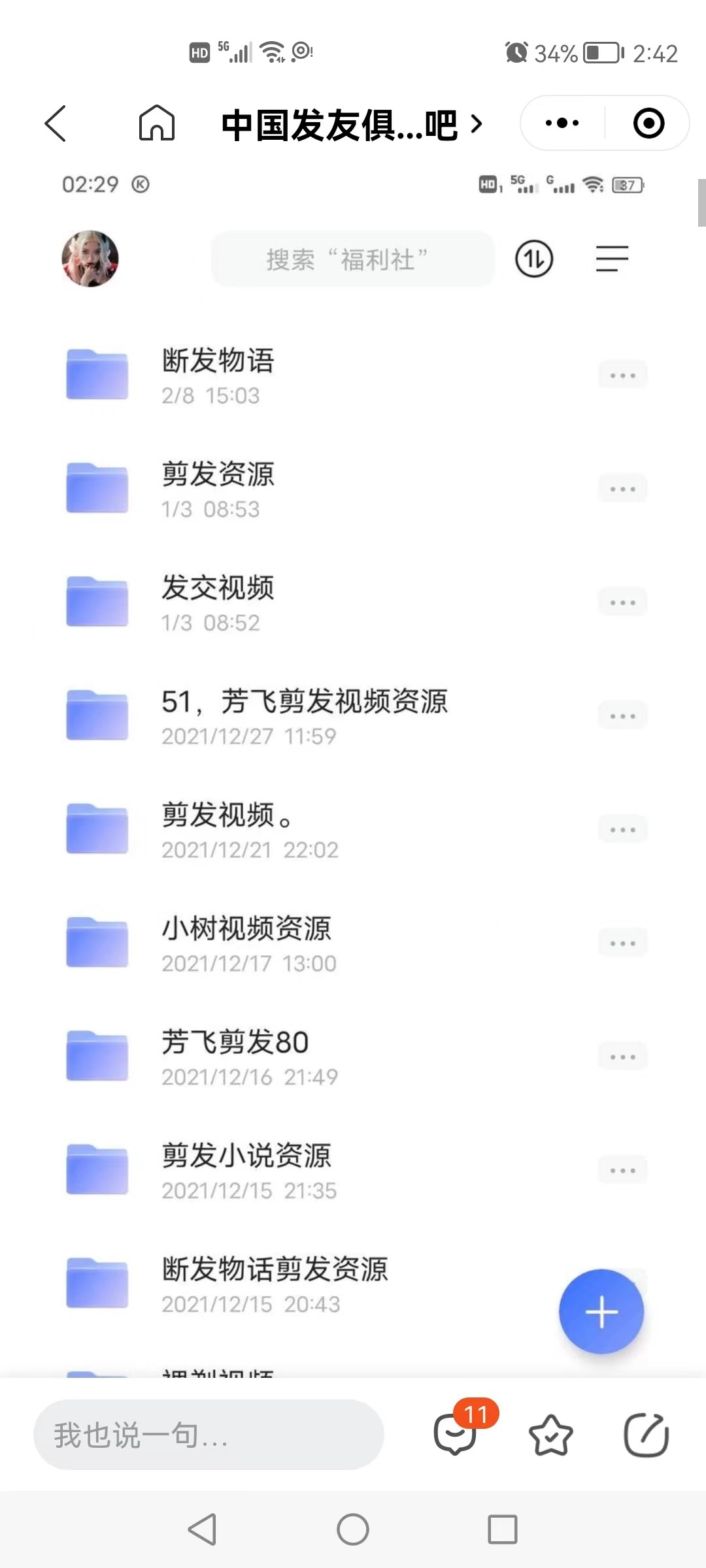Open the mini-program more options (...) menu
Screen dimensions: 706x1568
pyautogui.click(x=561, y=123)
